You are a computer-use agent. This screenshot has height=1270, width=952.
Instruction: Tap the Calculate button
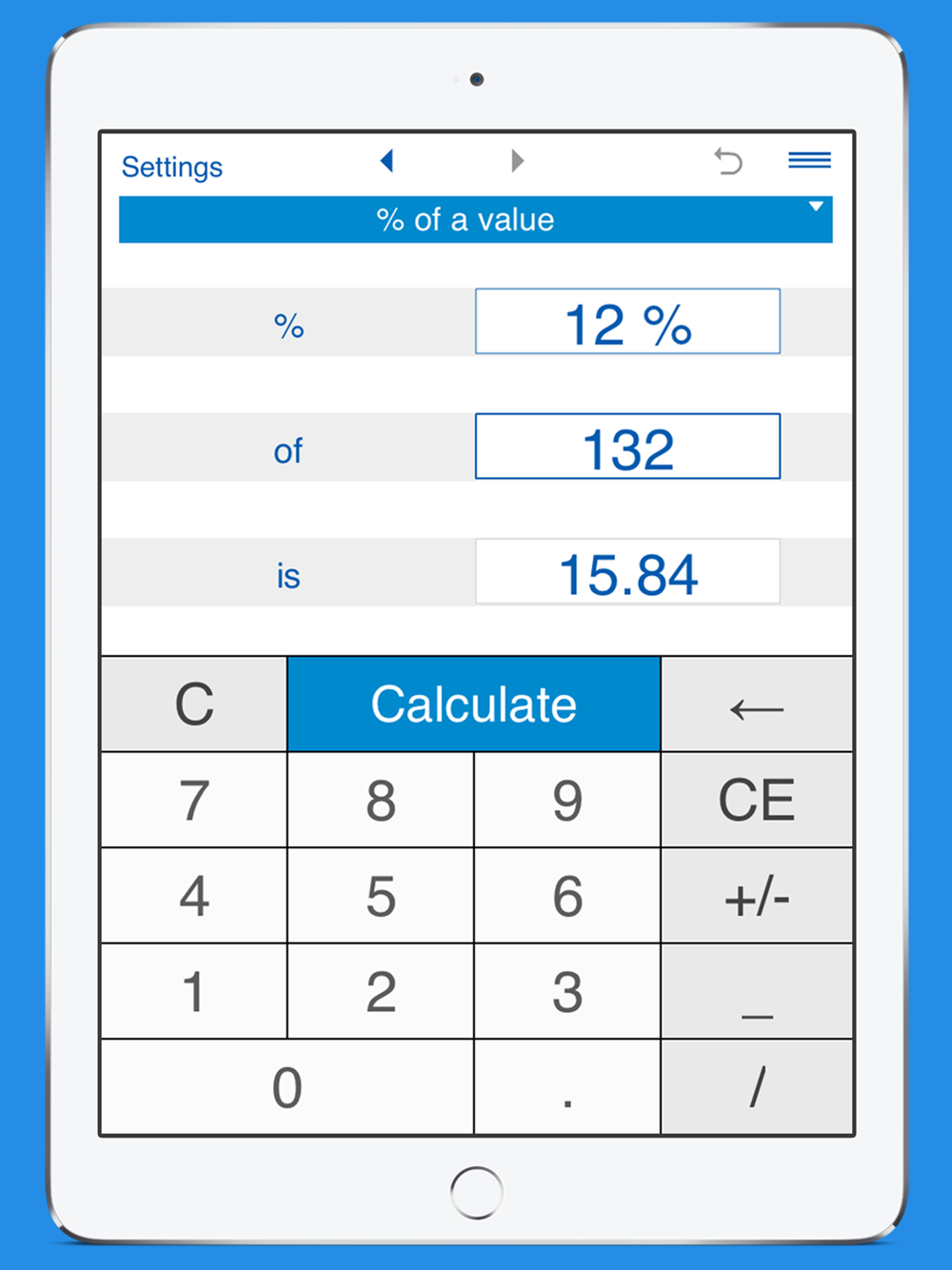473,704
